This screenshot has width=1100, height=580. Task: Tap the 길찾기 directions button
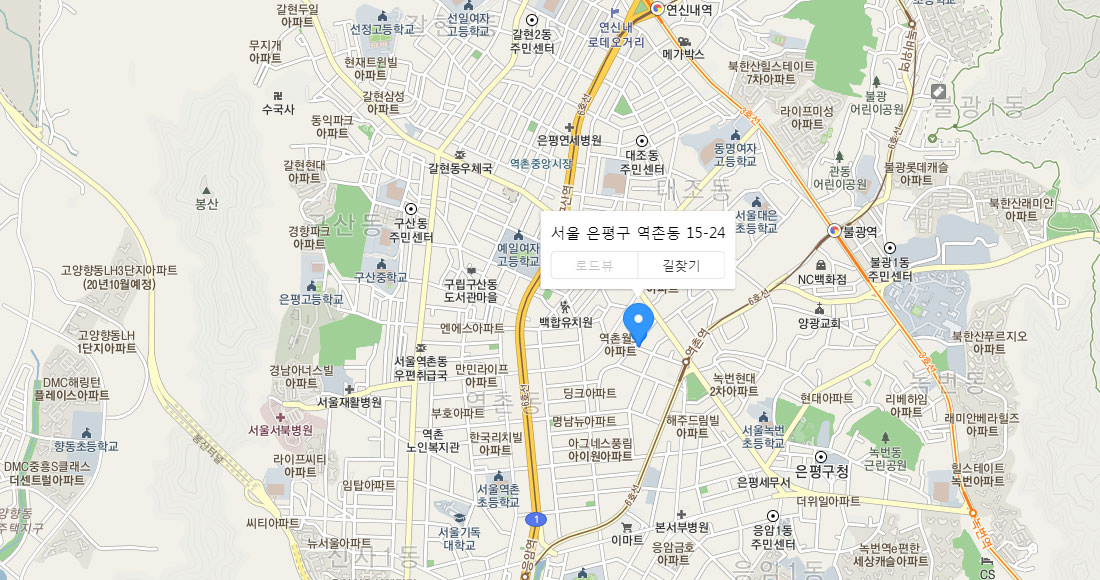coord(681,265)
